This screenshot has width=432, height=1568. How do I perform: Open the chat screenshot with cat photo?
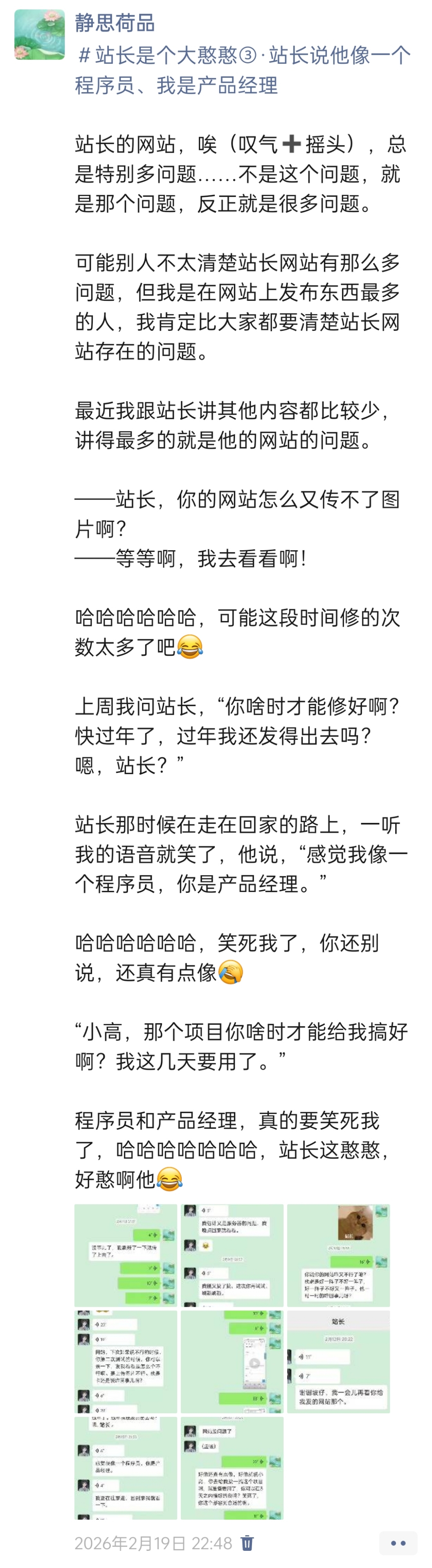(338, 1254)
